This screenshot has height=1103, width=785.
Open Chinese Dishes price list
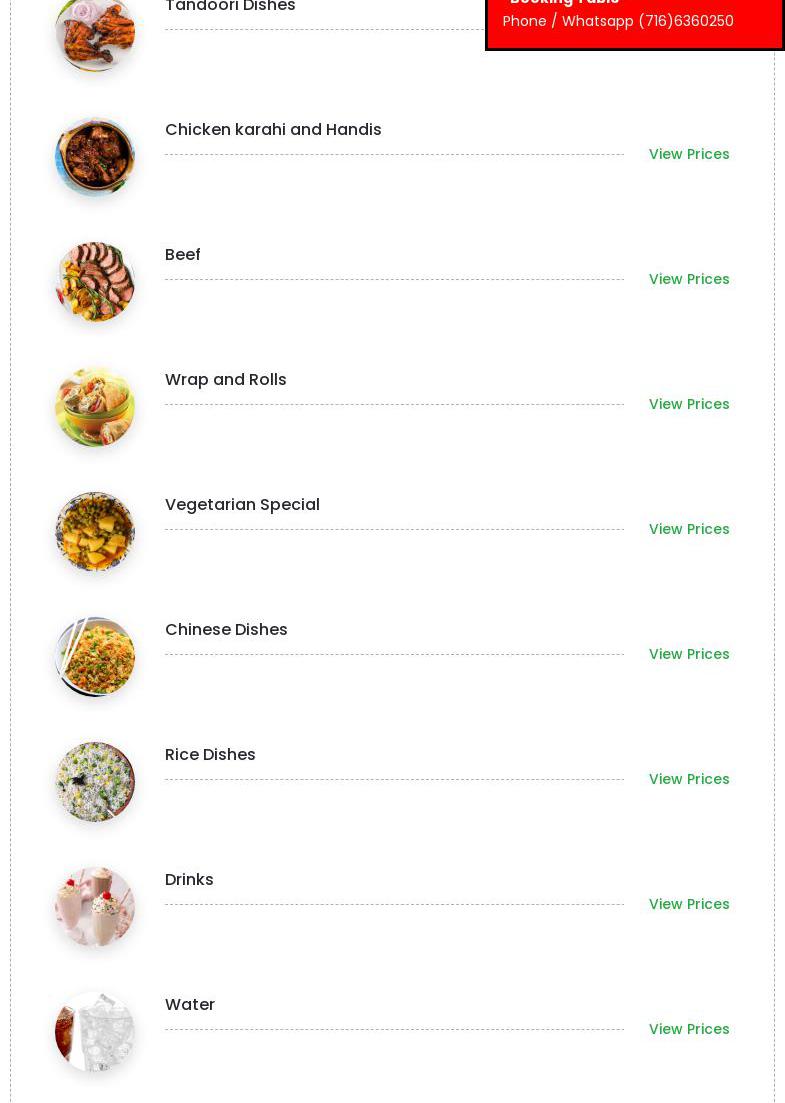(688, 654)
